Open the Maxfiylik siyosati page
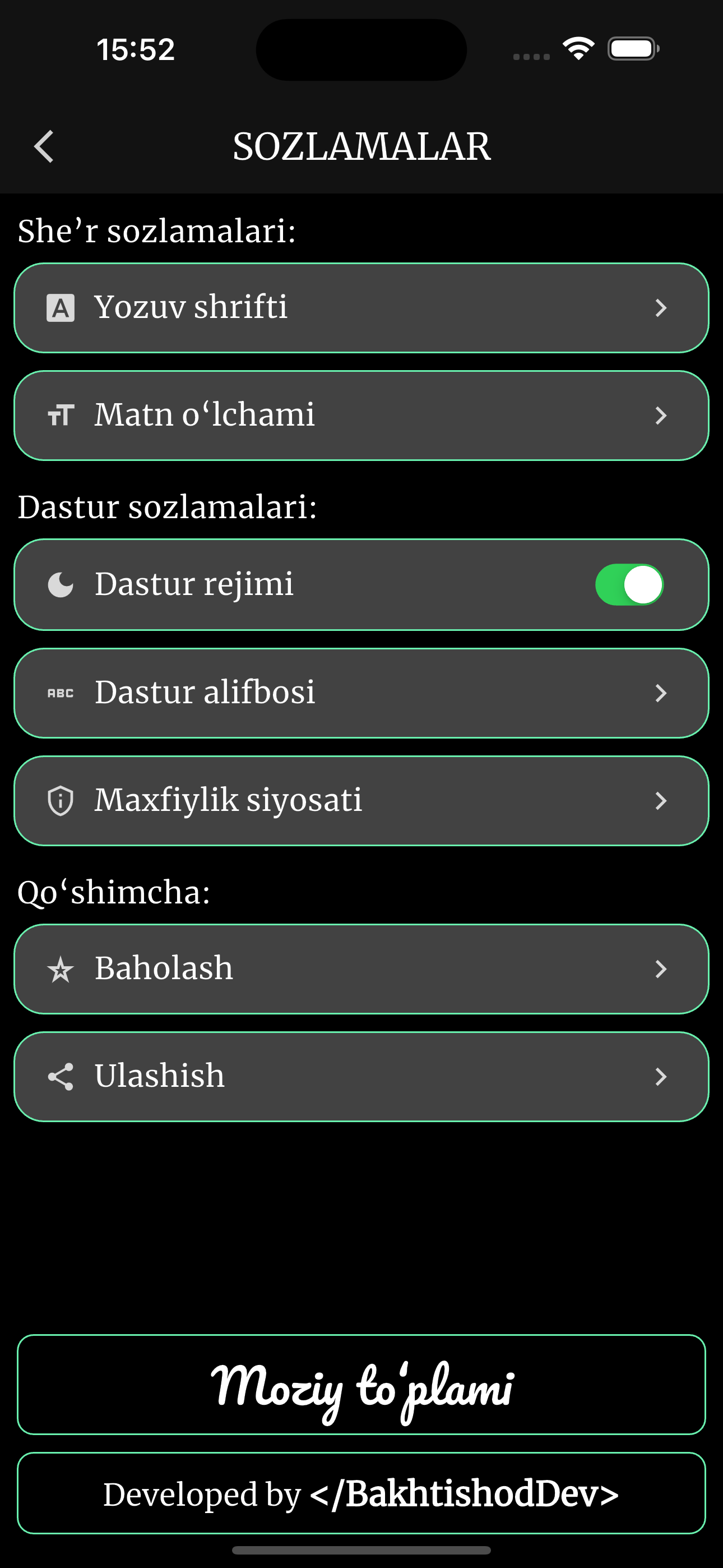This screenshot has width=723, height=1568. coord(661,800)
